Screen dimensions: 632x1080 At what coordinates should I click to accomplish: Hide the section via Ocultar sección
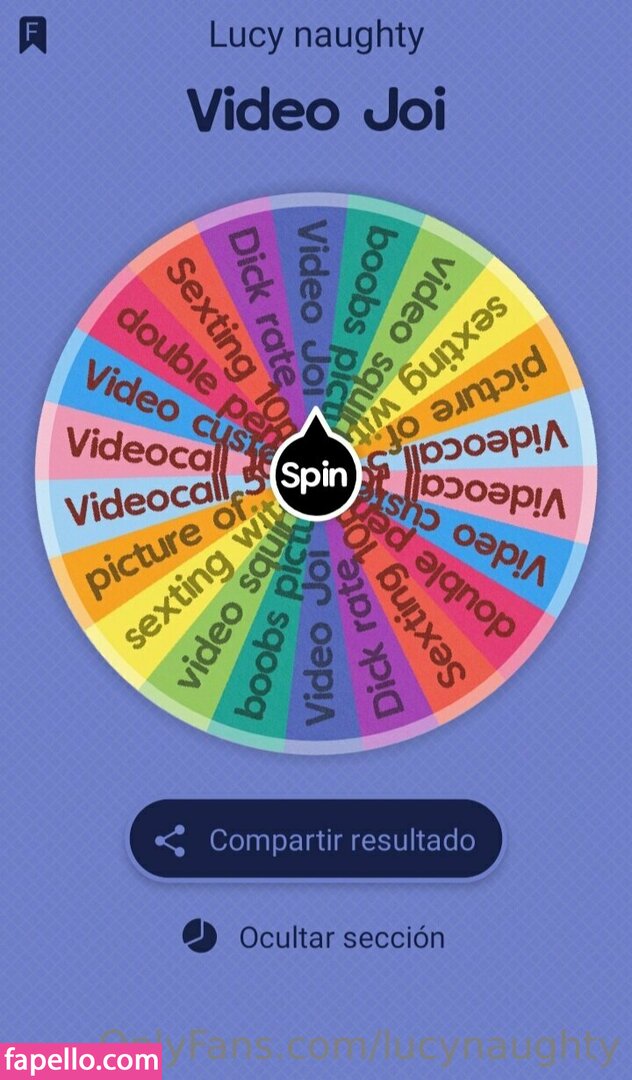point(314,937)
